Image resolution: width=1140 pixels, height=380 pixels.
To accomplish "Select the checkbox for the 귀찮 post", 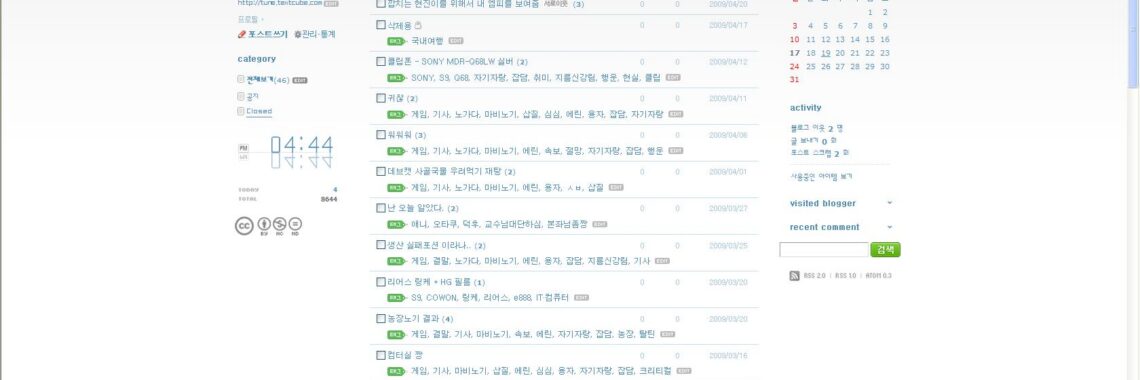I will point(381,98).
